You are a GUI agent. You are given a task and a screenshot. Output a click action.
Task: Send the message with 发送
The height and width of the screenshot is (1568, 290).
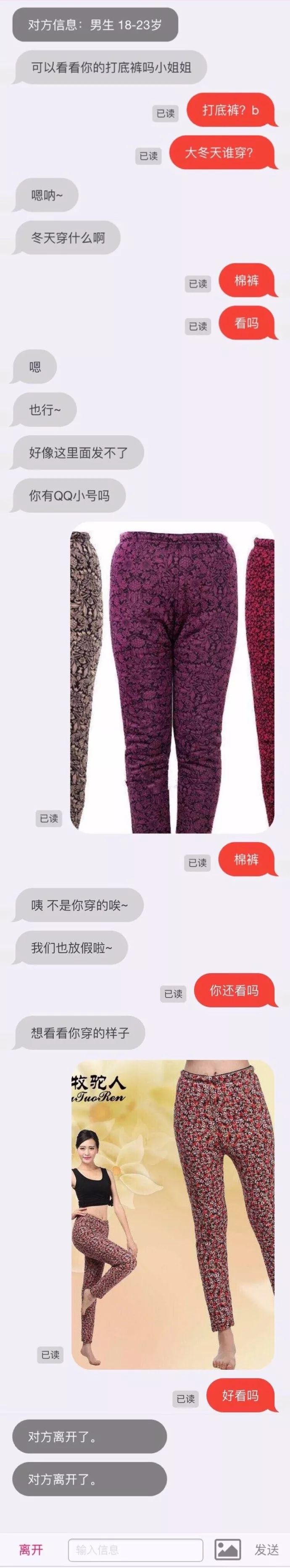point(266,1549)
